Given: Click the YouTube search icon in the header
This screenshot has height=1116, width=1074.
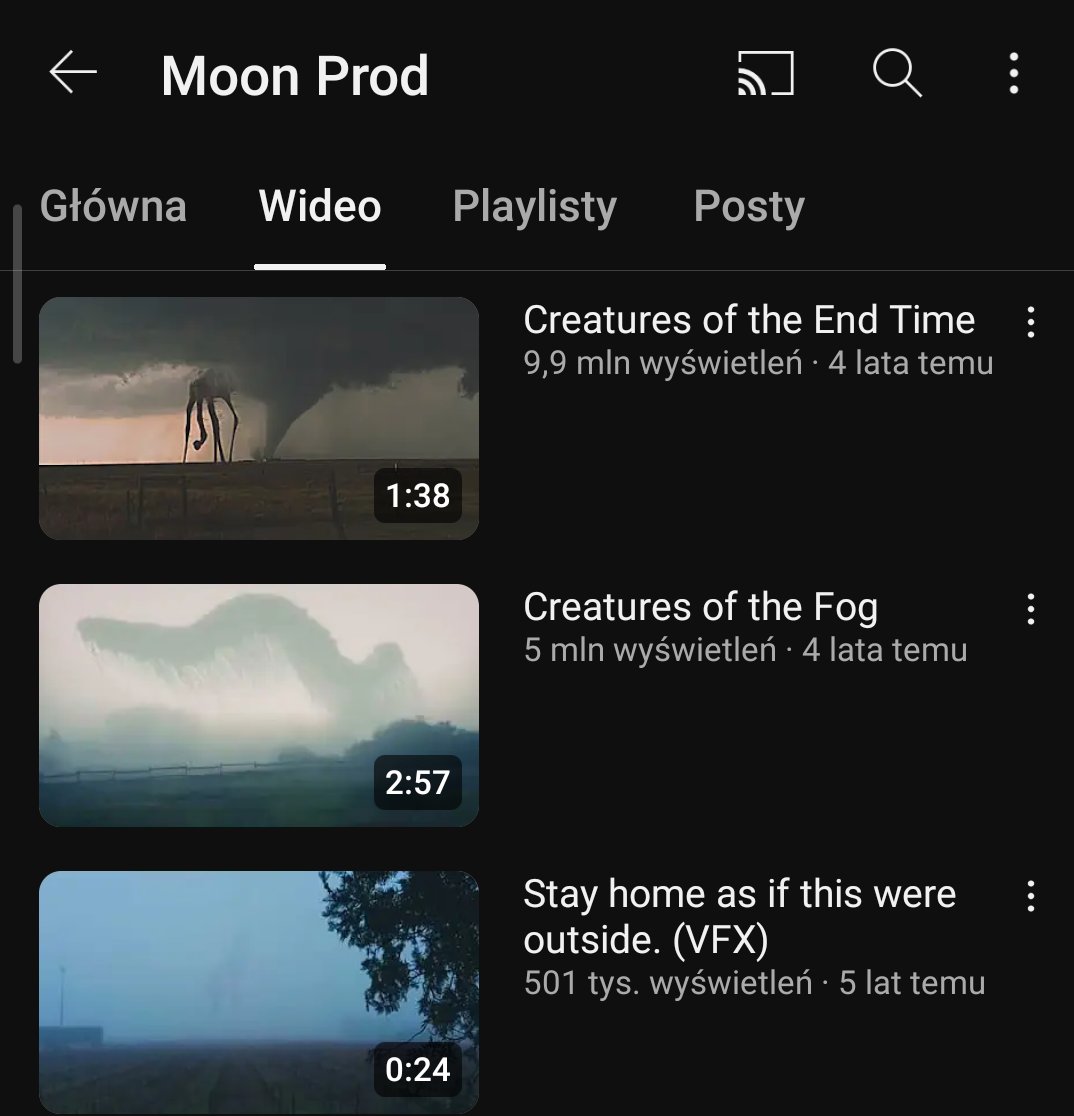Looking at the screenshot, I should point(897,73).
